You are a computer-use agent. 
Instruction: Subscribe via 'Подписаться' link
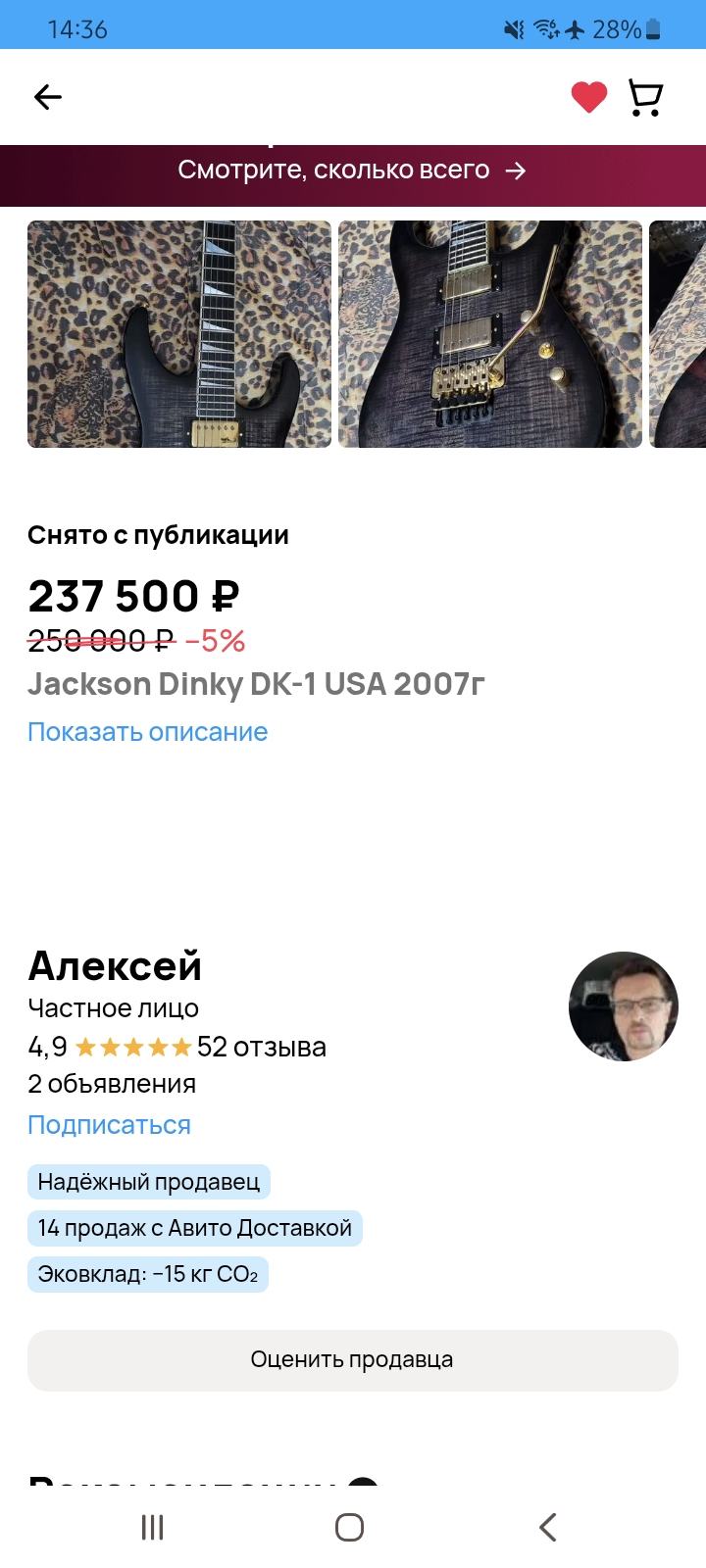coord(109,1125)
